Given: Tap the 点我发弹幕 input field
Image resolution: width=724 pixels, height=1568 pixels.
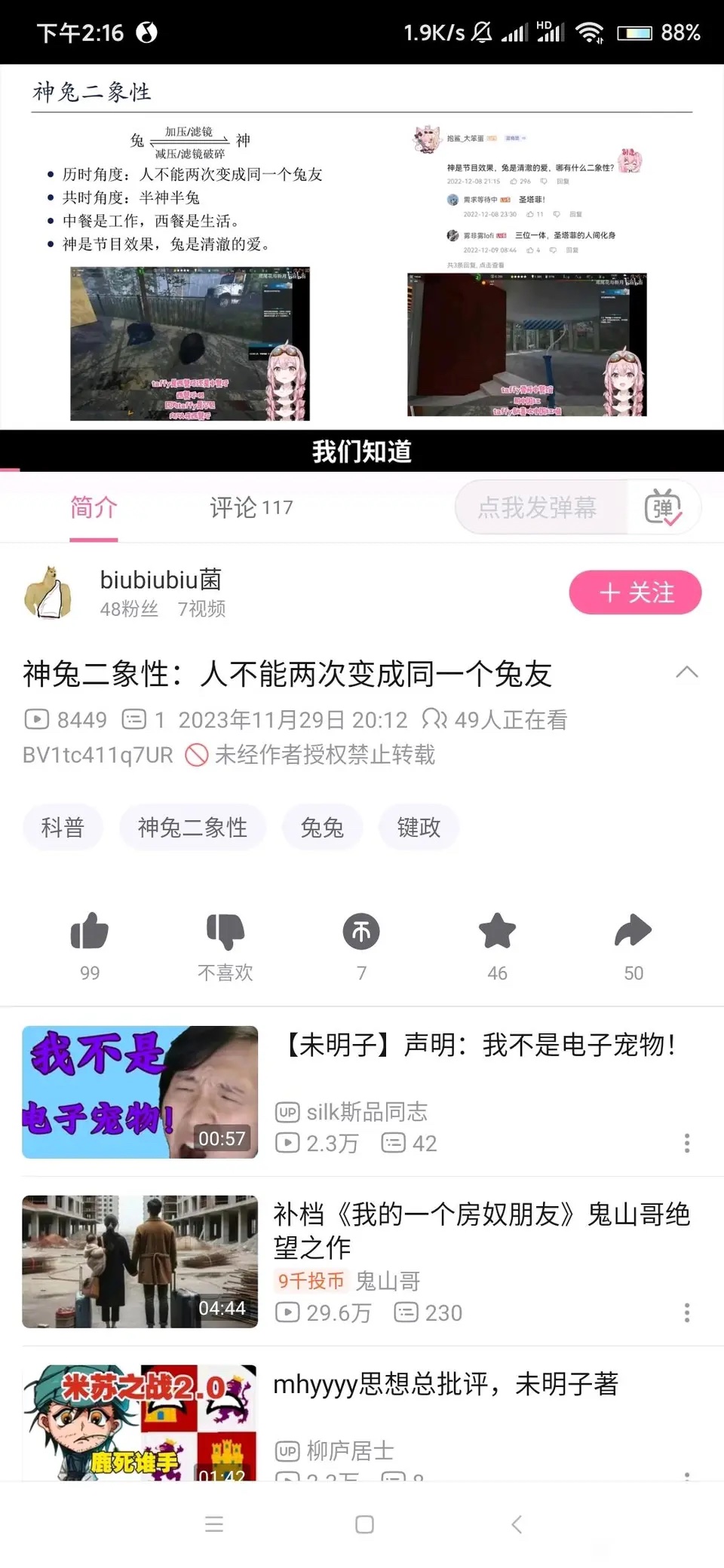Looking at the screenshot, I should pyautogui.click(x=537, y=507).
